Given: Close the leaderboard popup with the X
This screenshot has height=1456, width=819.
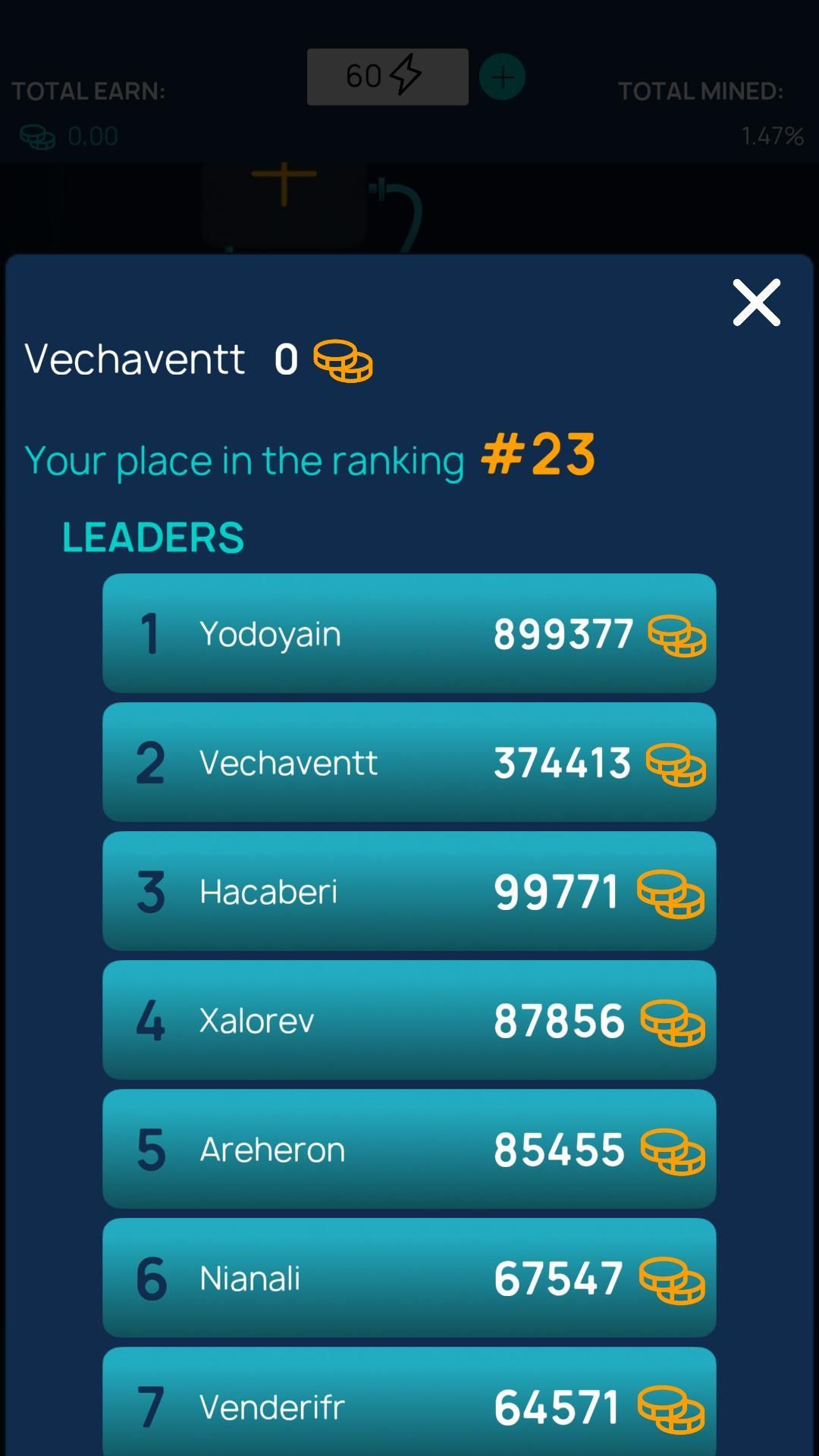Looking at the screenshot, I should 755,302.
